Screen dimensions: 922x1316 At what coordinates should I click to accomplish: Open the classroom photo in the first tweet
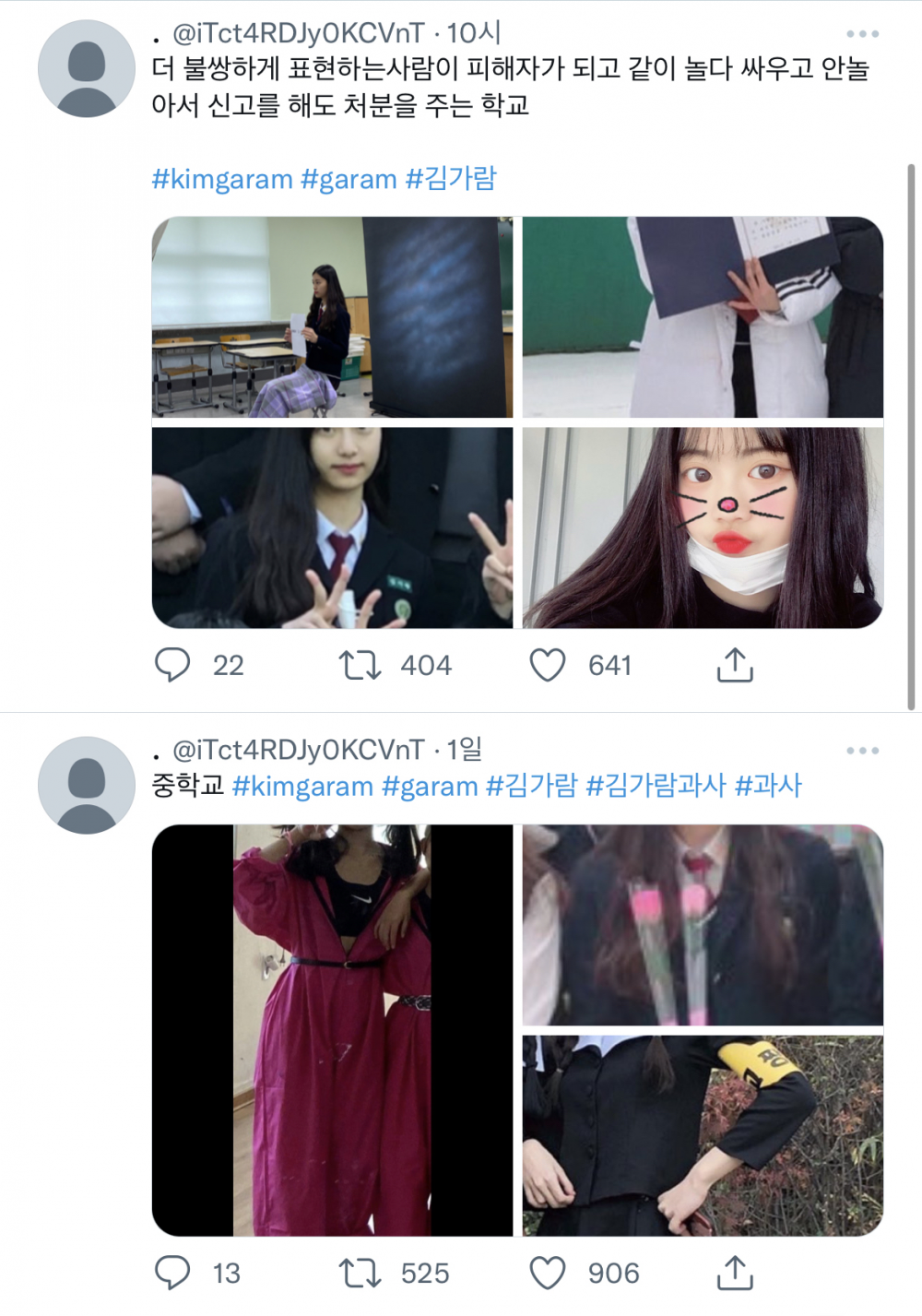pyautogui.click(x=332, y=317)
